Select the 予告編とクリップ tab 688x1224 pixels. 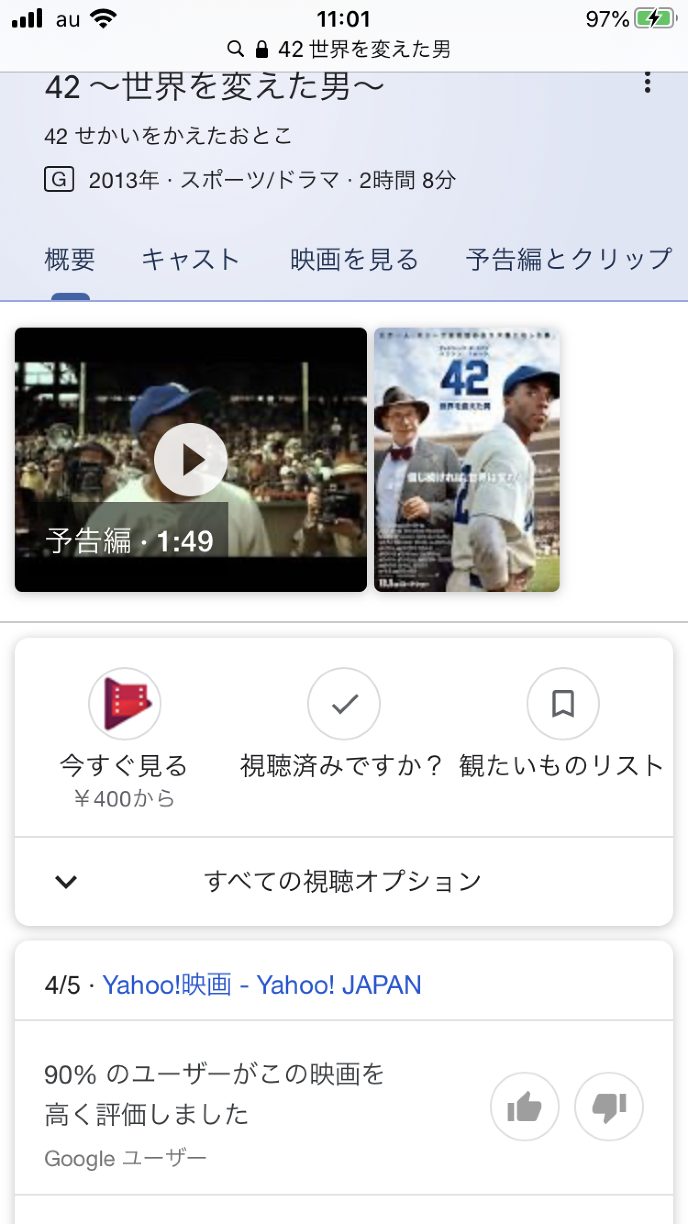(x=568, y=260)
